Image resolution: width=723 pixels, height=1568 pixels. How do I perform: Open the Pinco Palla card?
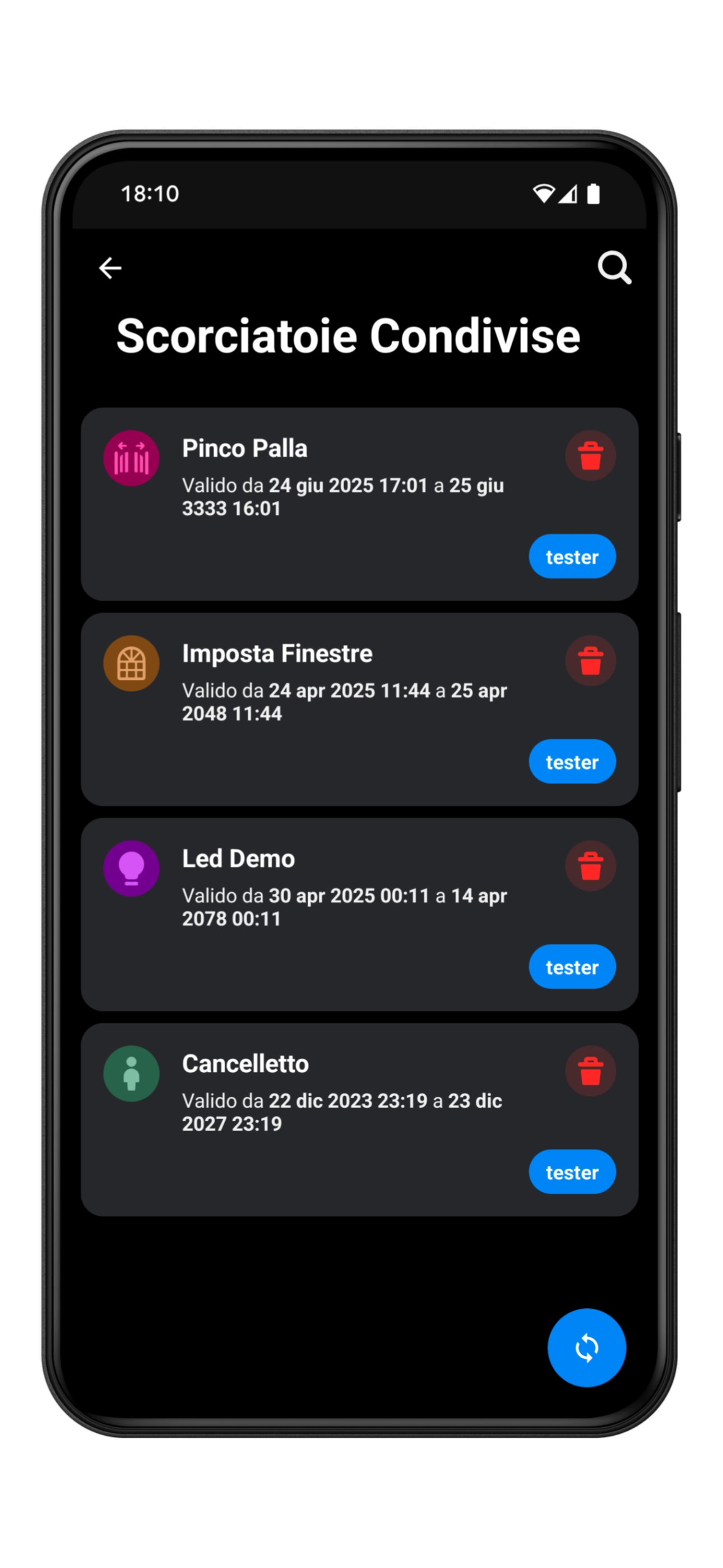tap(360, 504)
